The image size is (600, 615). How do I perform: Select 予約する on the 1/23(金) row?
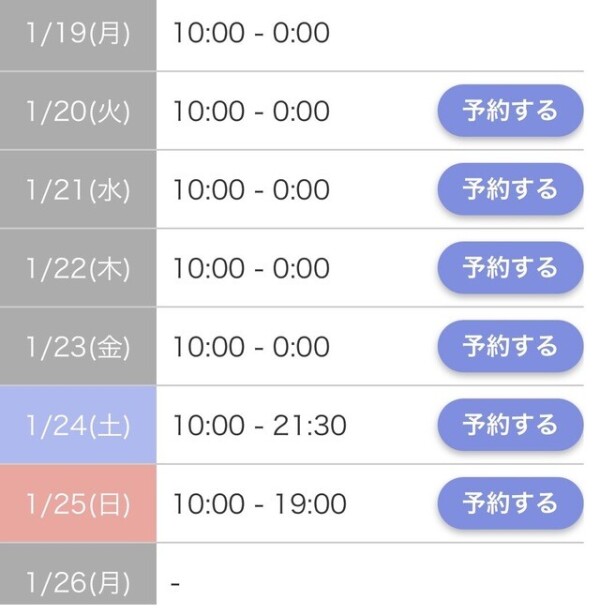pos(510,346)
